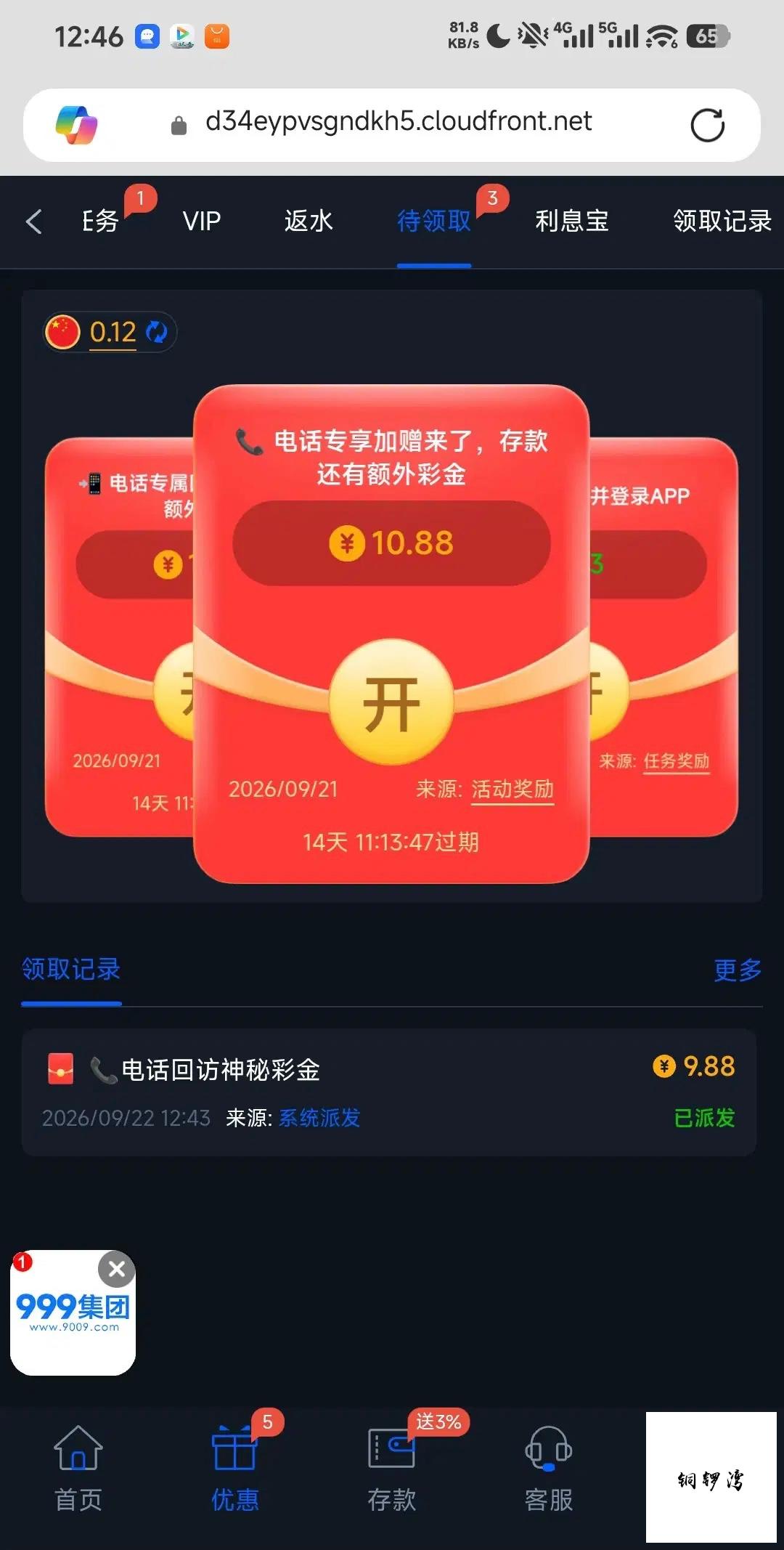Image resolution: width=784 pixels, height=1550 pixels.
Task: Open the 存款 deposit tab
Action: 391,1469
